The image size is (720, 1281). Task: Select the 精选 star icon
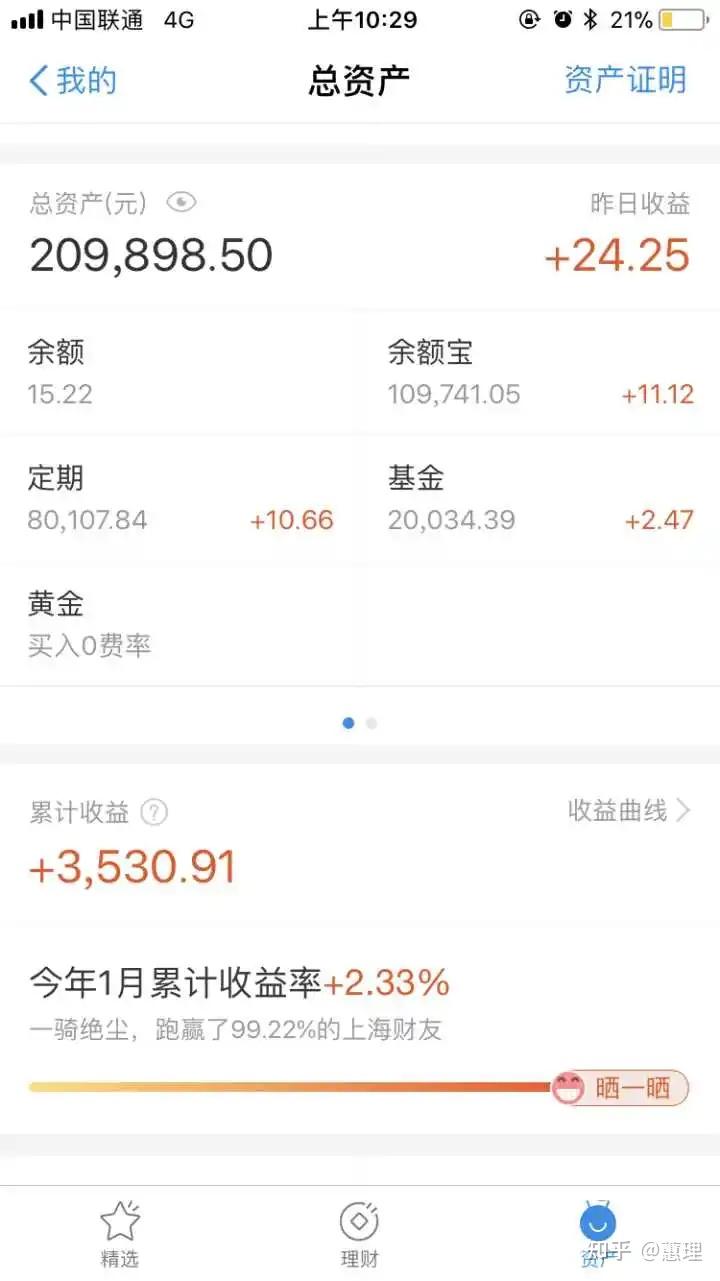[x=119, y=1220]
